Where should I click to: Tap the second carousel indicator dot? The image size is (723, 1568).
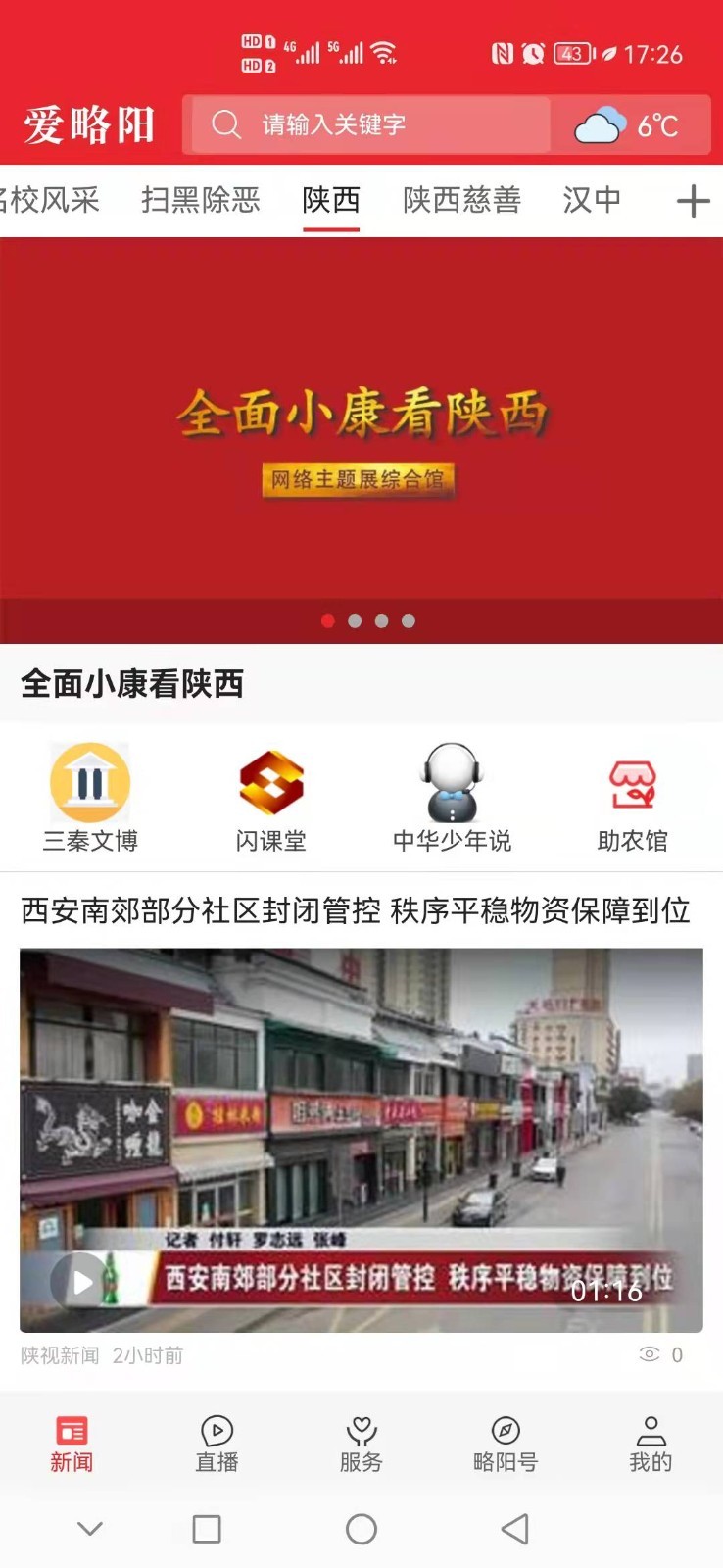coord(354,620)
